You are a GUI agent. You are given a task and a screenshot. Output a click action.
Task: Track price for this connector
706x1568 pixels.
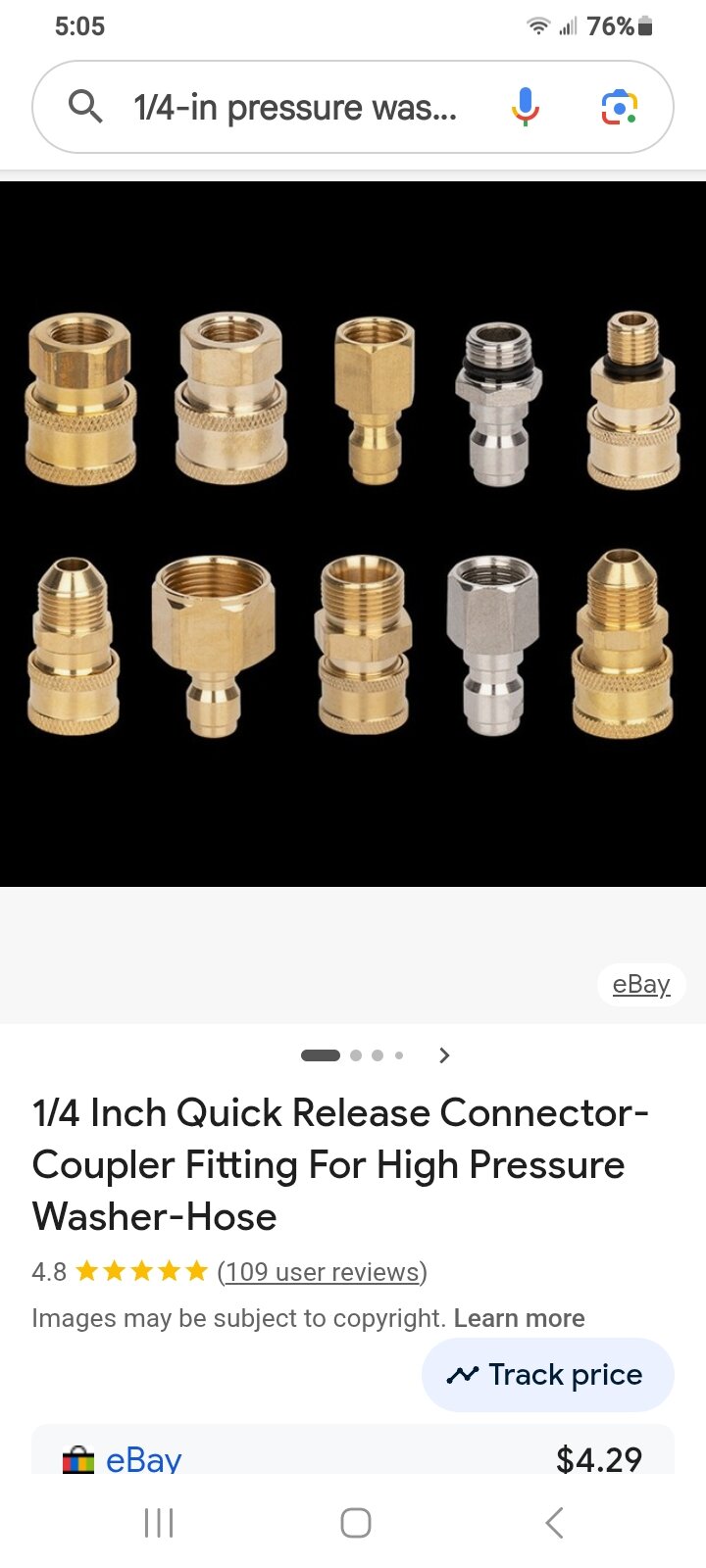coord(547,1375)
